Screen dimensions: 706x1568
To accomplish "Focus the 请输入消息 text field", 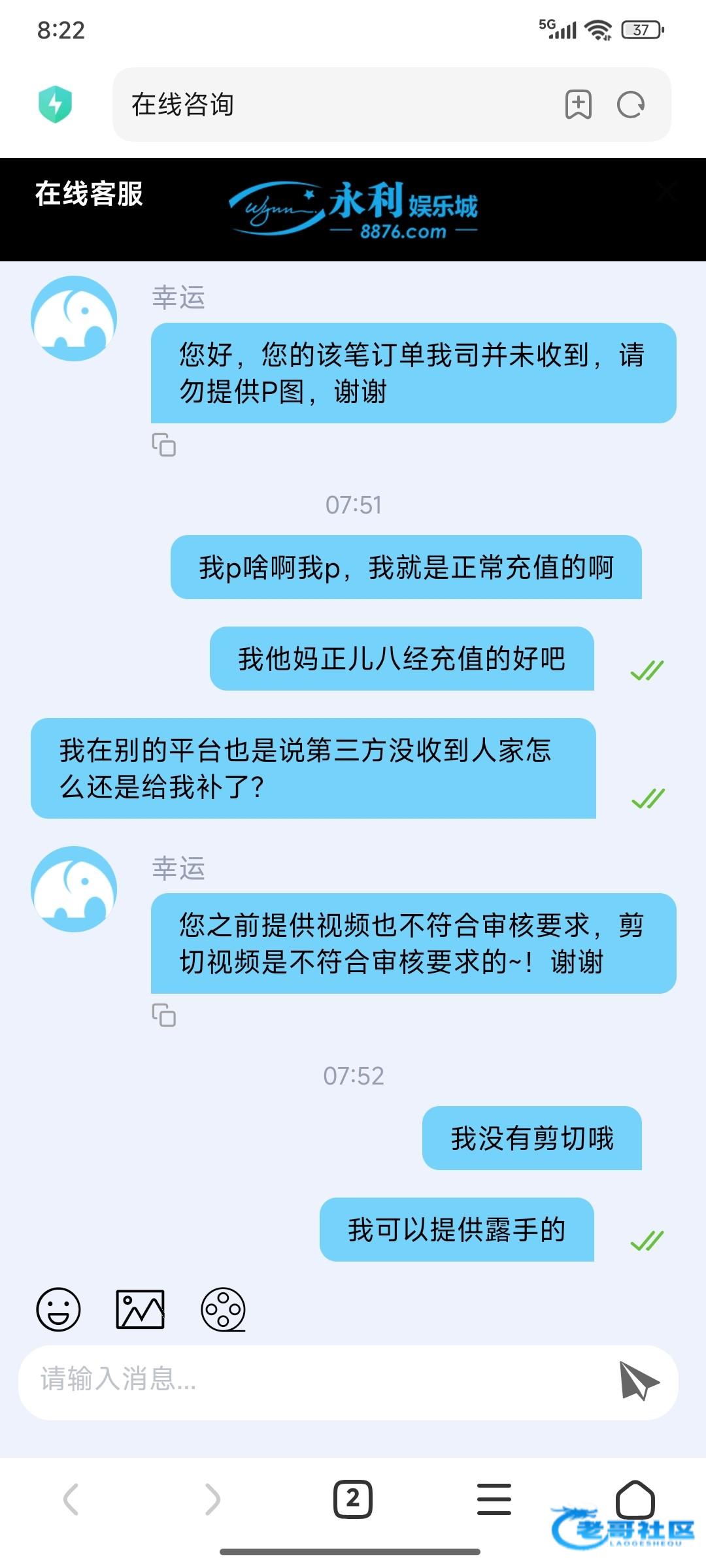I will tap(314, 1380).
